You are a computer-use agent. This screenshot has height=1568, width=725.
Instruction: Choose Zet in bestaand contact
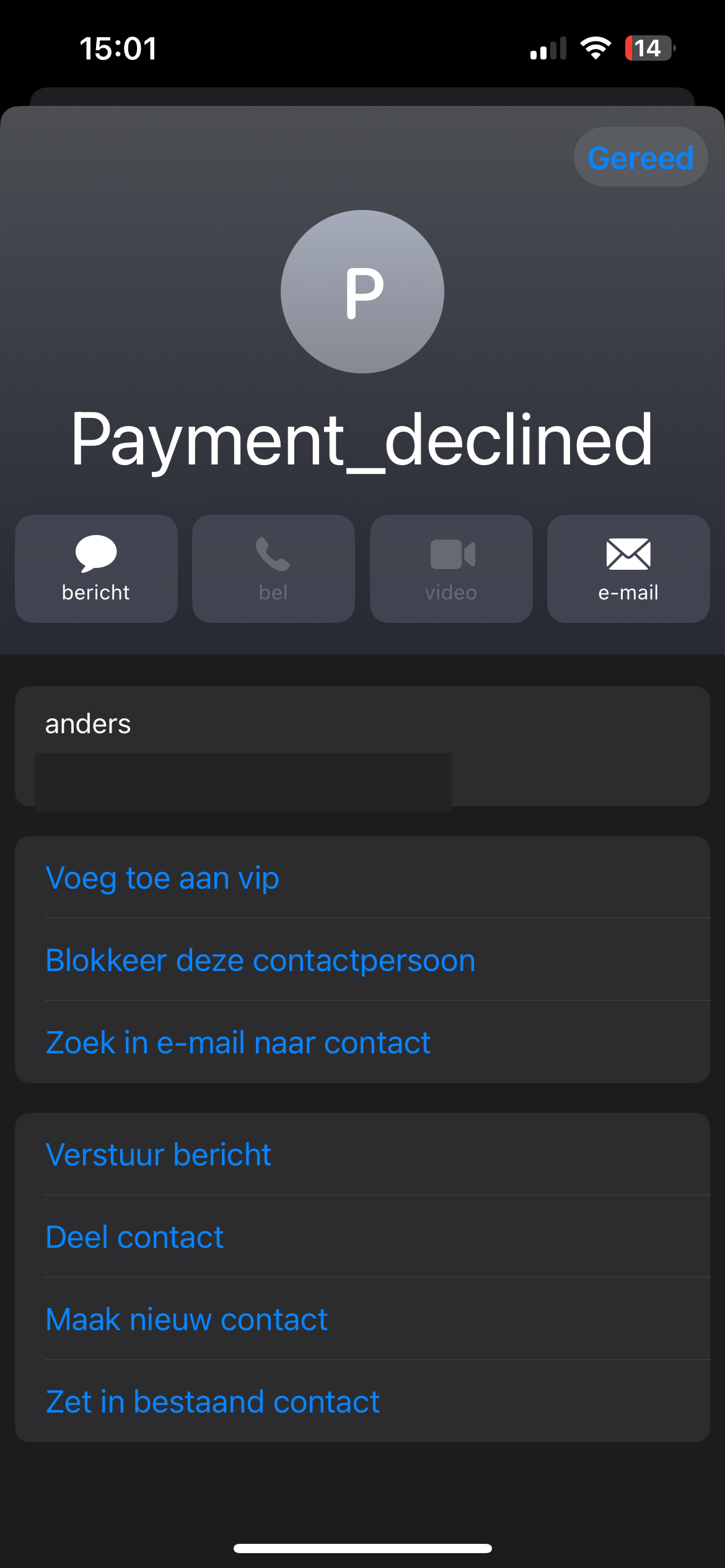213,1401
